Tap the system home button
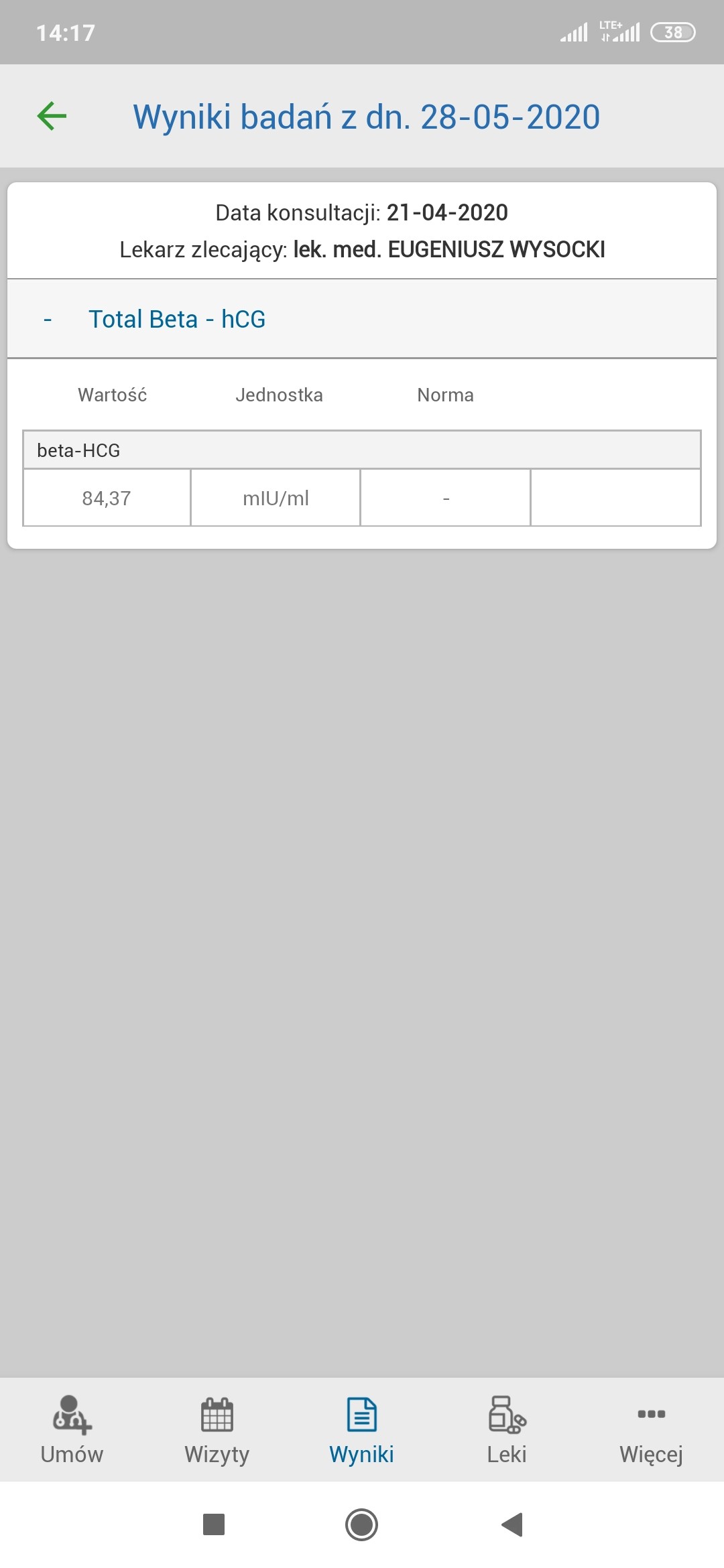Screen dimensions: 724x1568 (x=361, y=1524)
